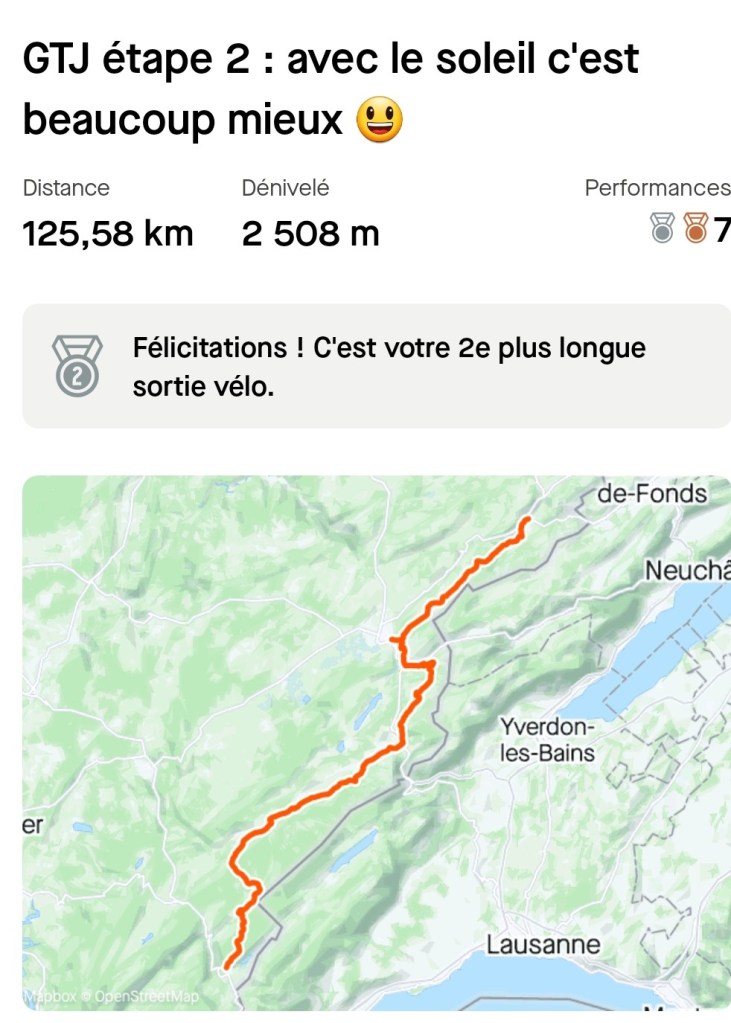The width and height of the screenshot is (731, 1023).
Task: Open the GTJ étape 2 activity title
Action: (330, 90)
